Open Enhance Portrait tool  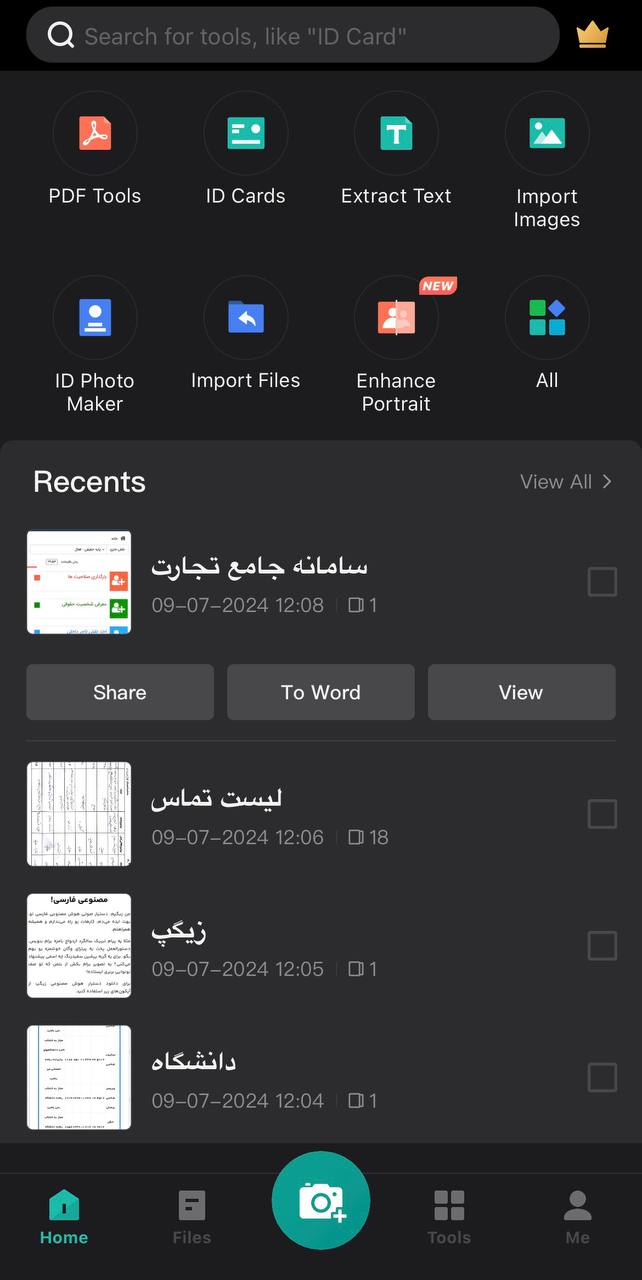tap(396, 318)
